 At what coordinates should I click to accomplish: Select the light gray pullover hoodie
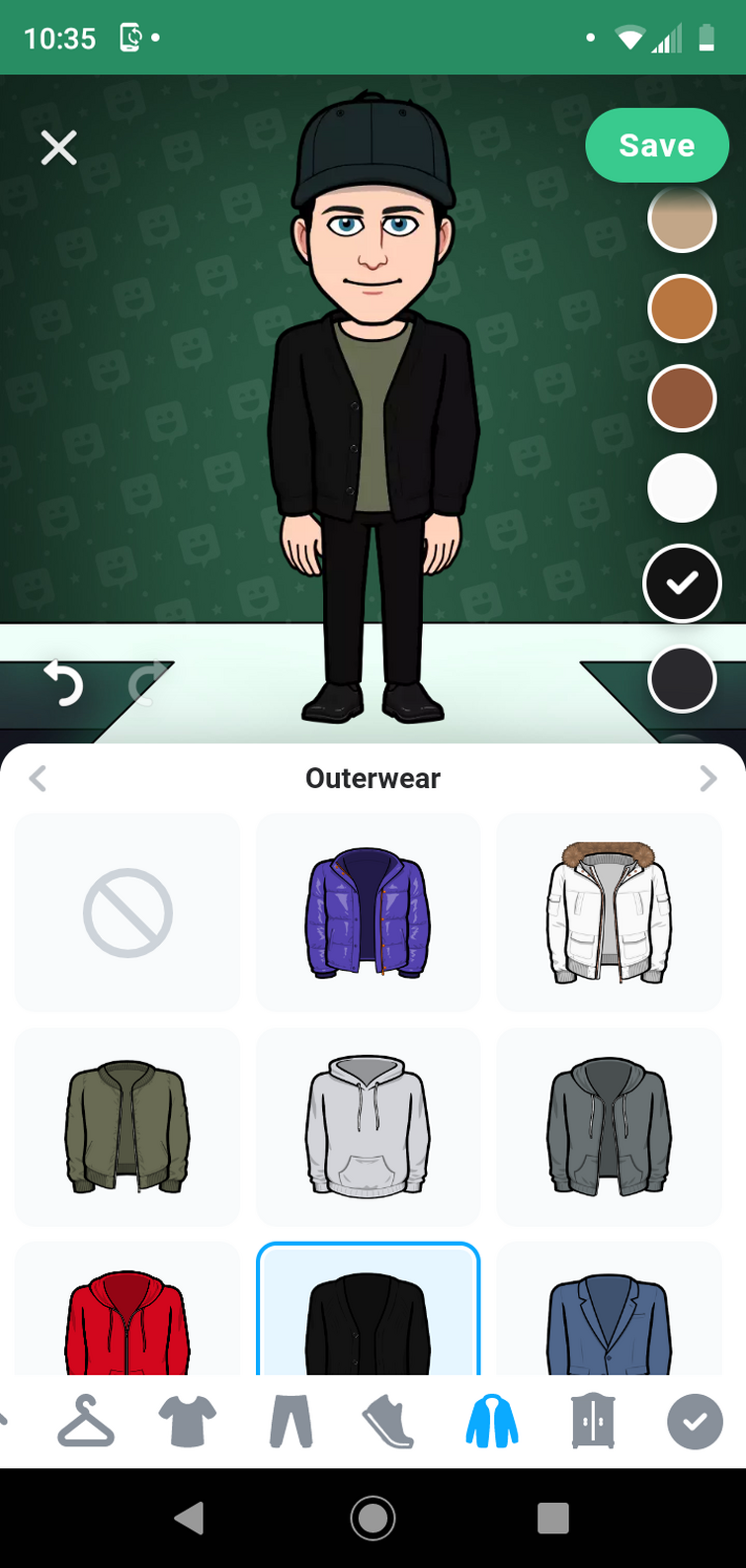tap(368, 1127)
